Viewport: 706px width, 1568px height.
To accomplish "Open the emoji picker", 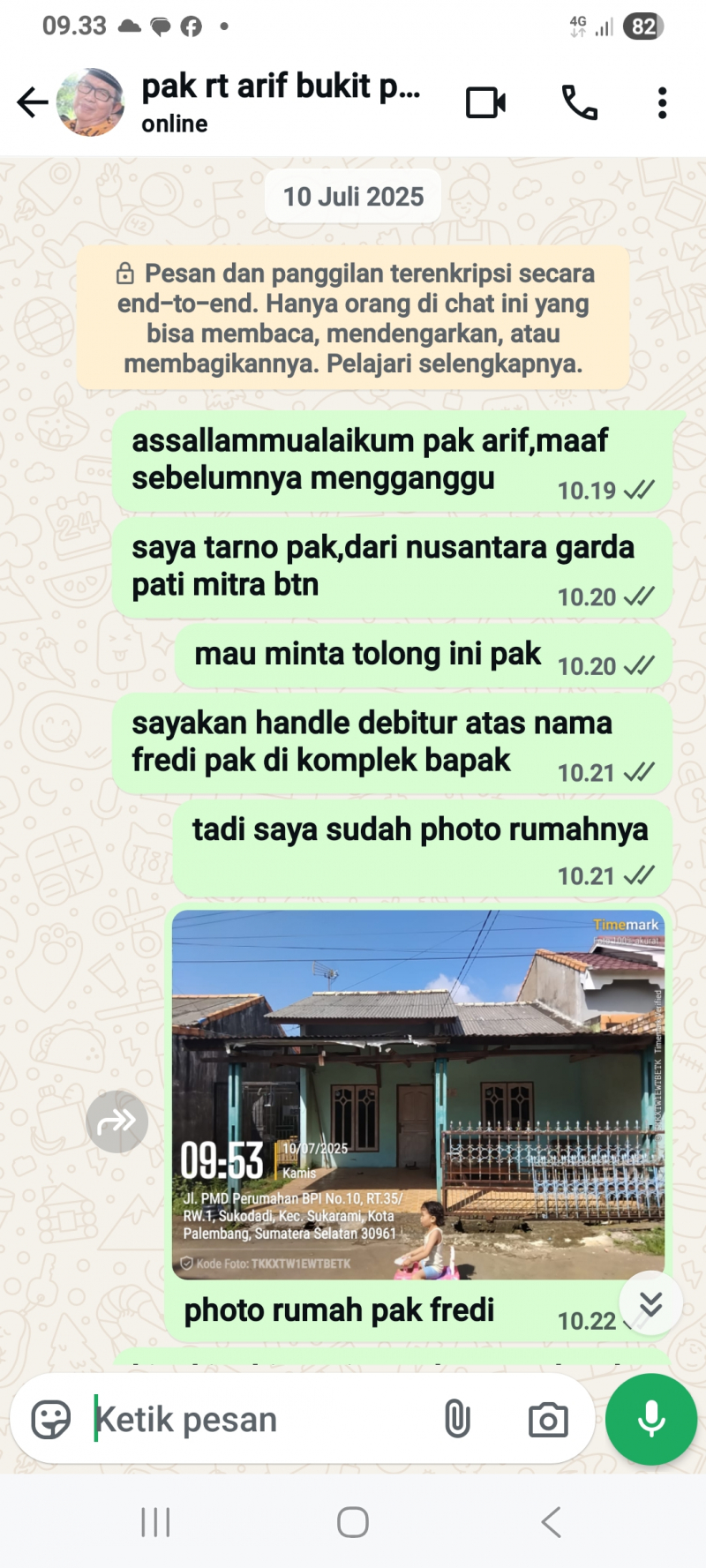I will [x=50, y=1420].
